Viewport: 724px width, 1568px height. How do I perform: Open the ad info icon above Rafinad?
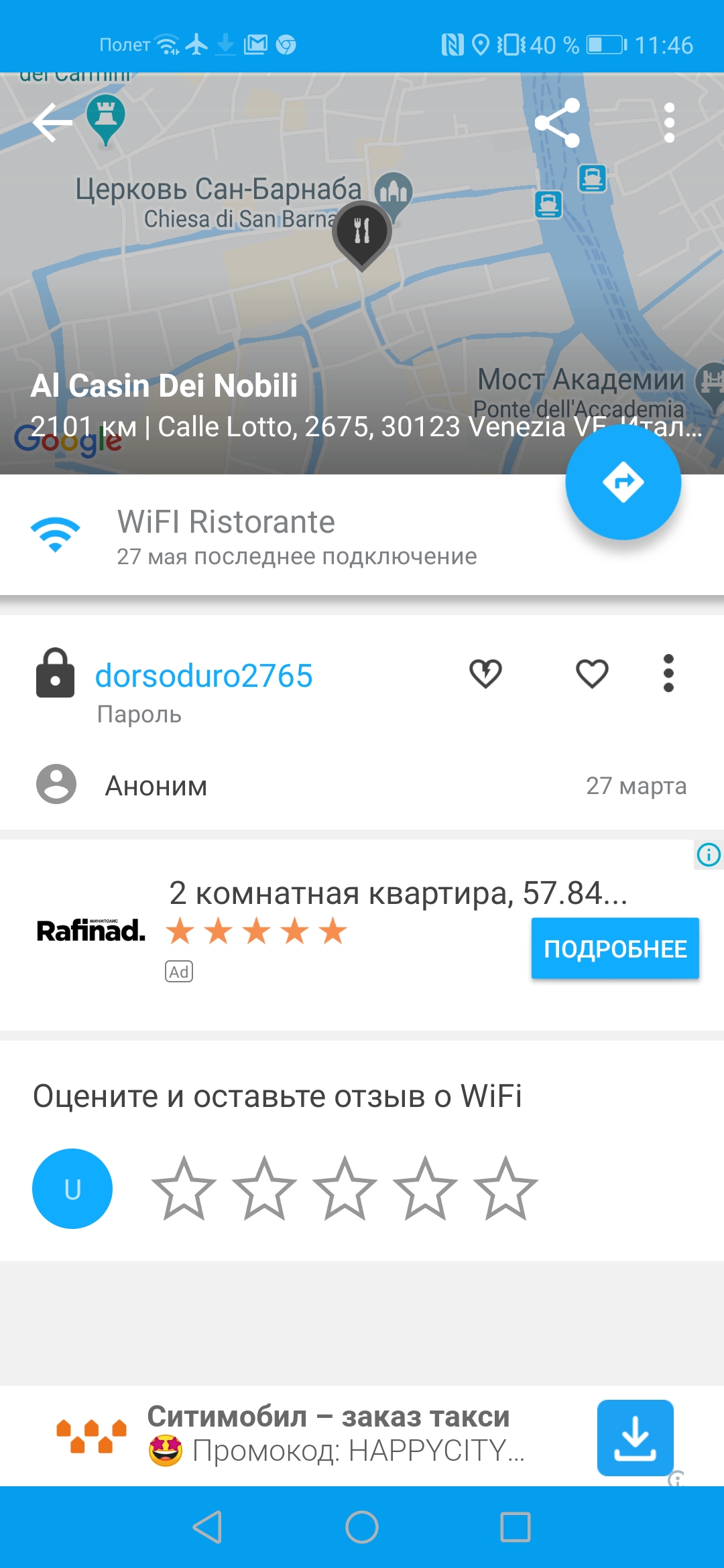pos(709,854)
